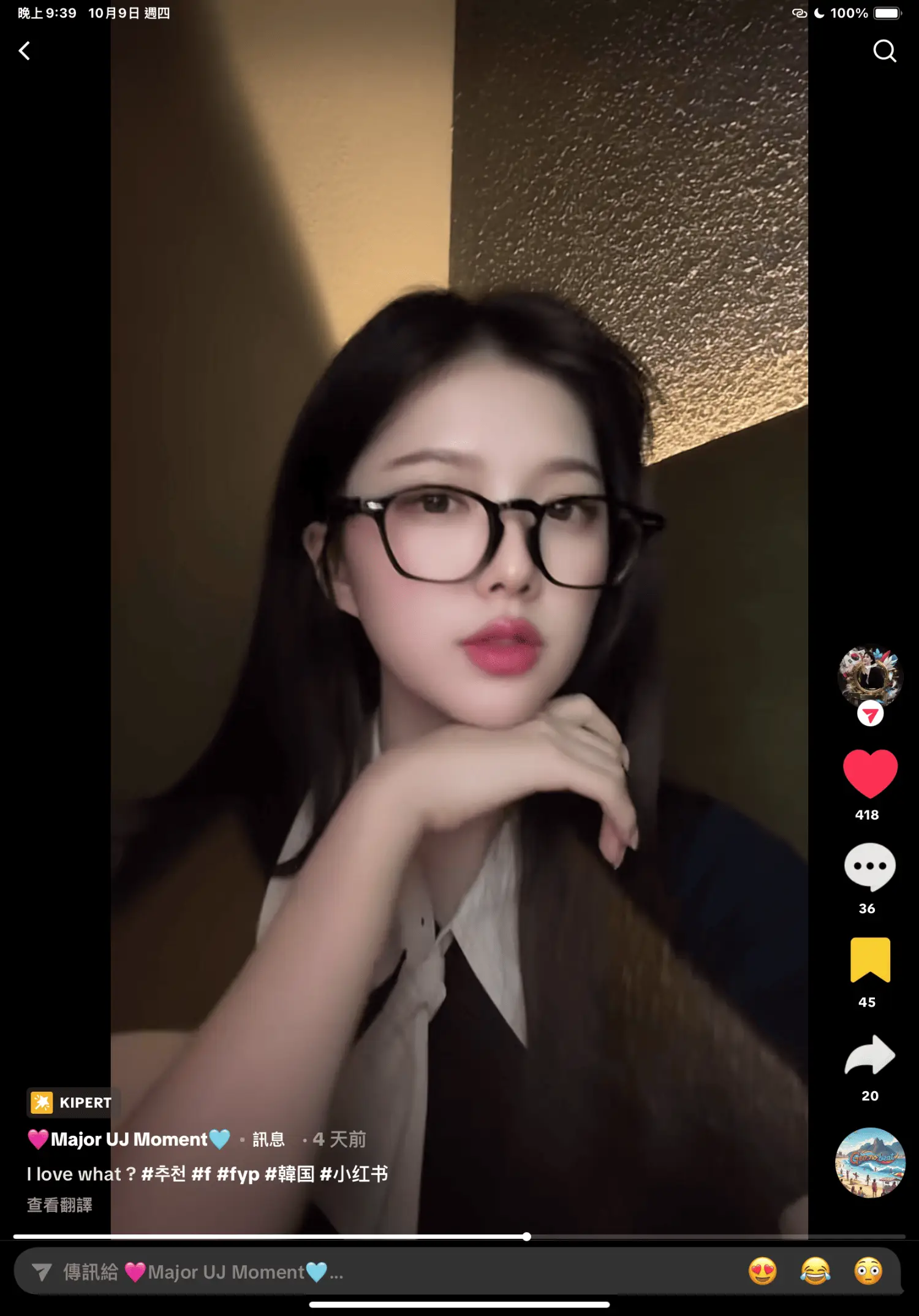Viewport: 919px width, 1316px height.
Task: Open the #추천 hashtag
Action: tap(164, 1174)
